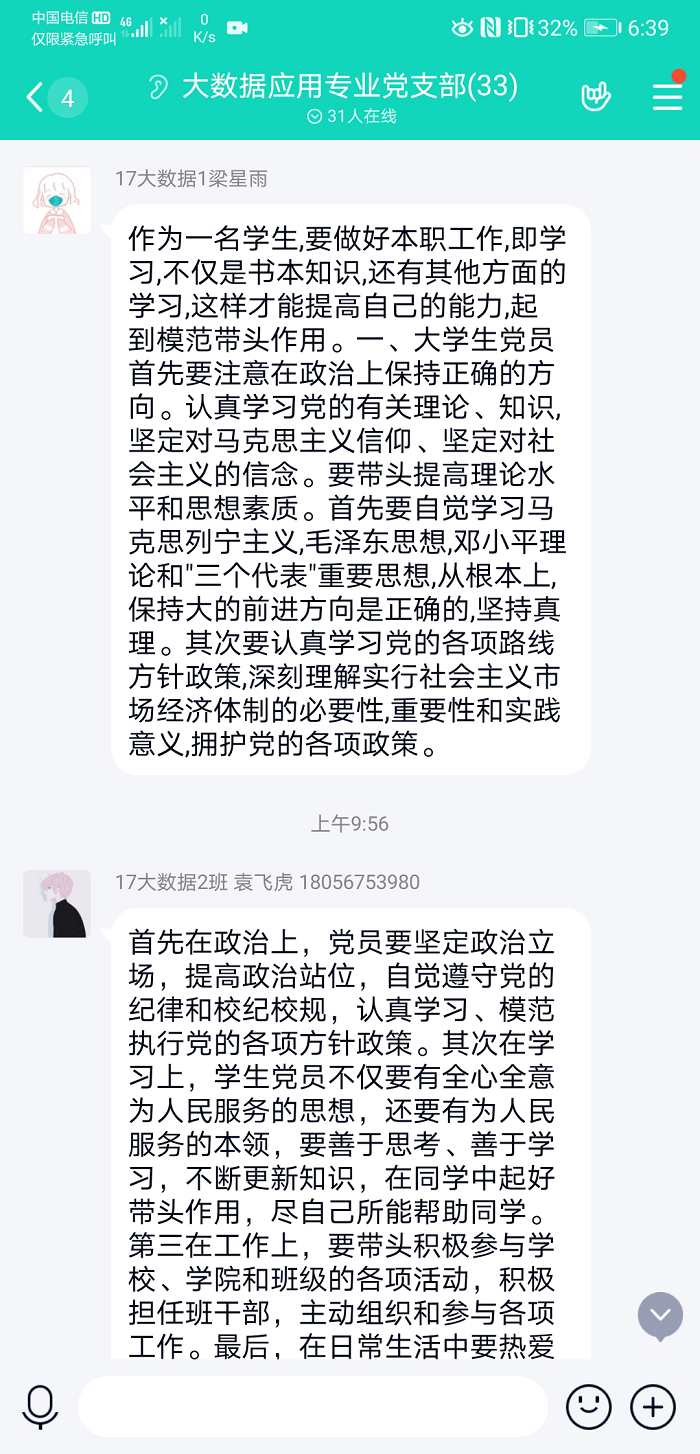Focus the message text input box
Screen dimensions: 700x1454
(x=312, y=1407)
